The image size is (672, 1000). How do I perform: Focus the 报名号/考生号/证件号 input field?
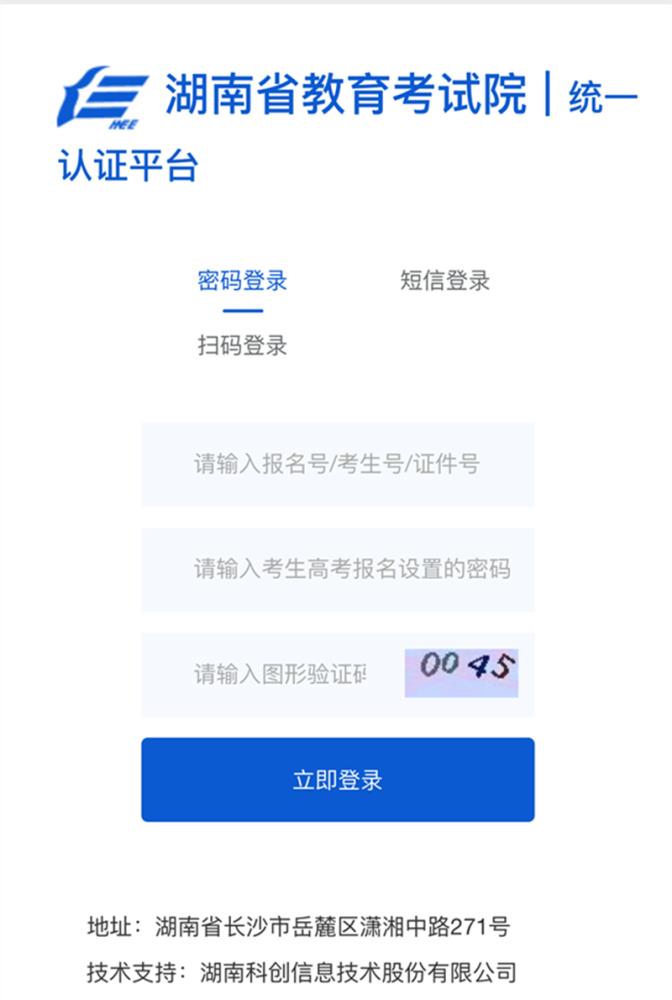(x=337, y=464)
